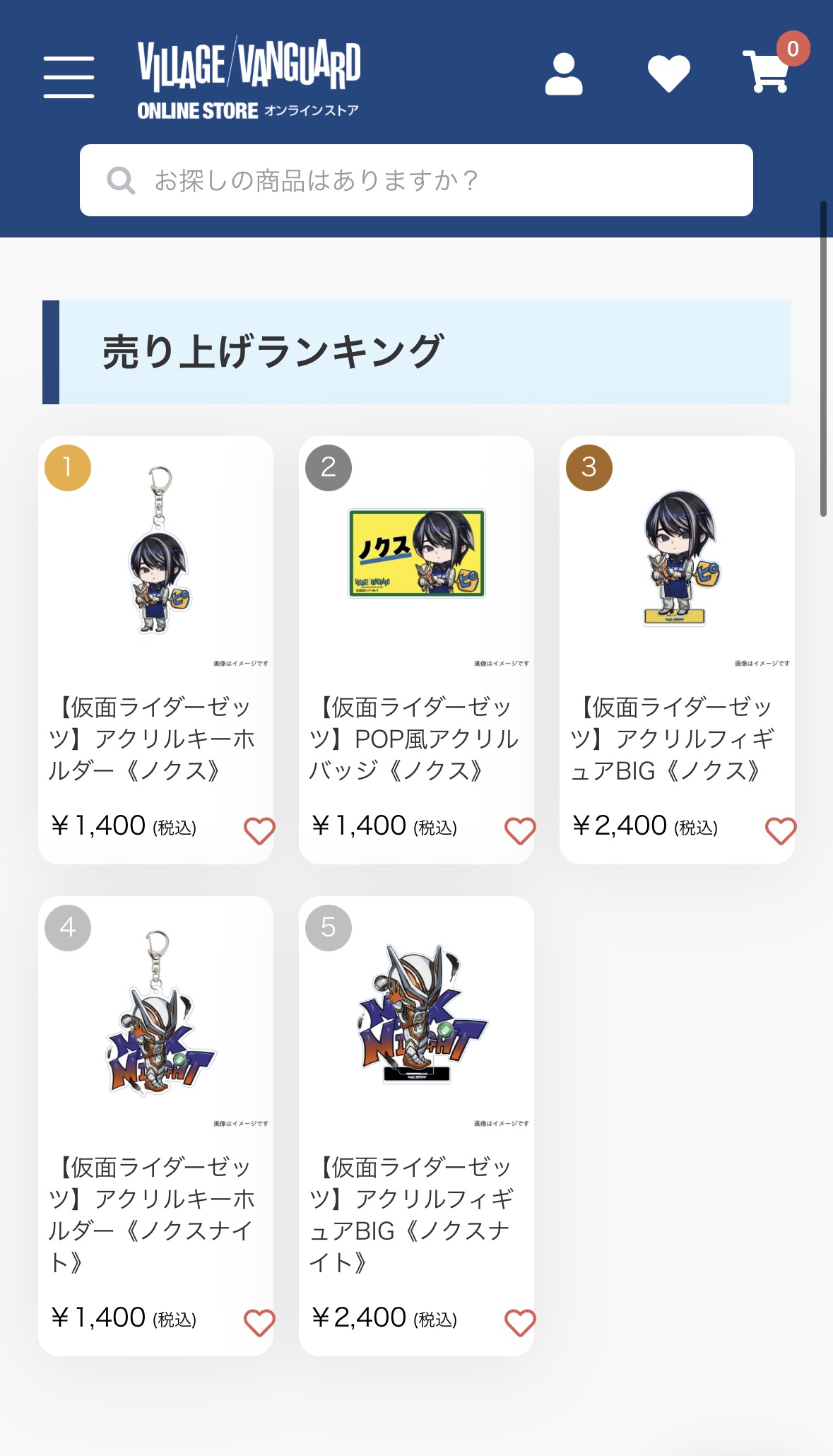The image size is (833, 1456).
Task: Favorite the rank 3 アクリルフィギュアBIG《ノクス》
Action: point(781,830)
